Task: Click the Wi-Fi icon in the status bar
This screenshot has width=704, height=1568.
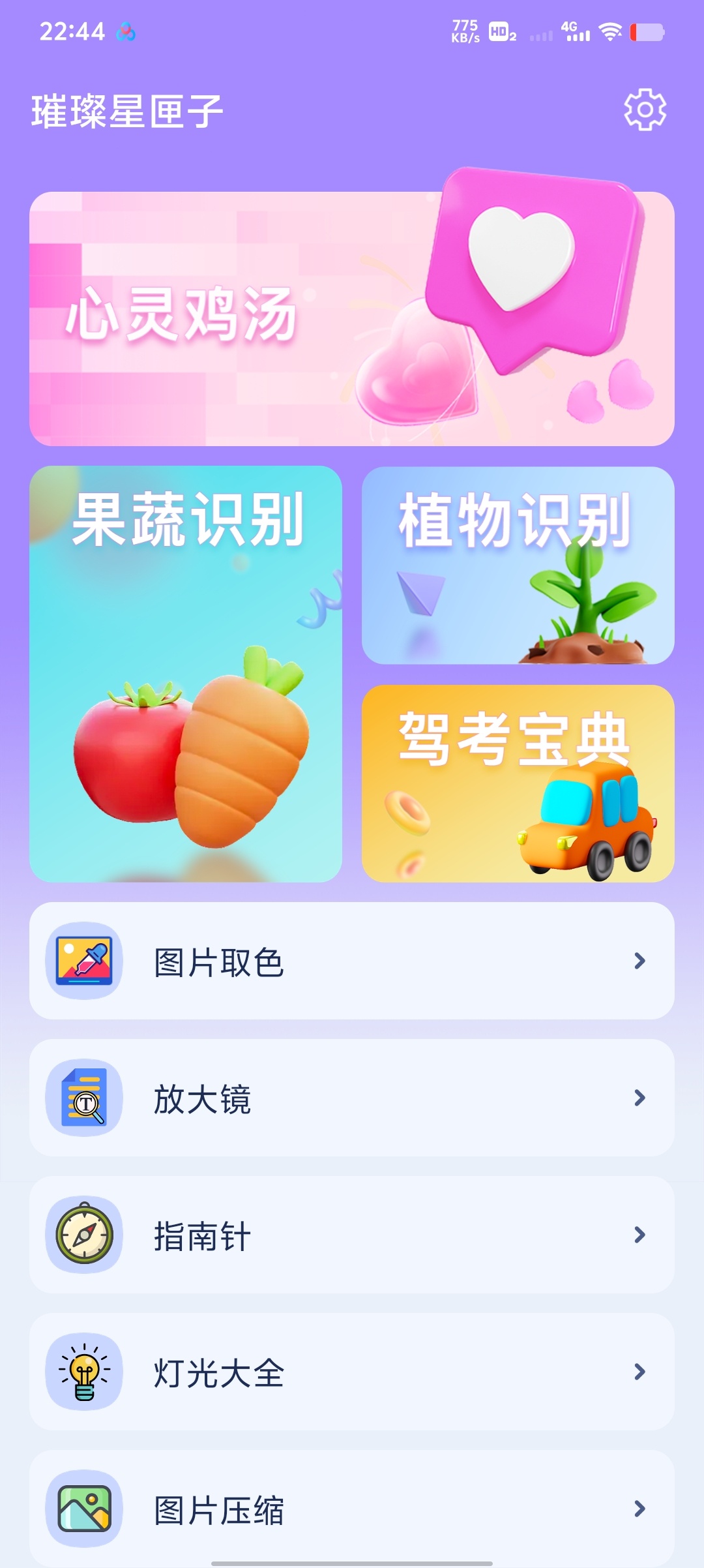Action: point(609,31)
